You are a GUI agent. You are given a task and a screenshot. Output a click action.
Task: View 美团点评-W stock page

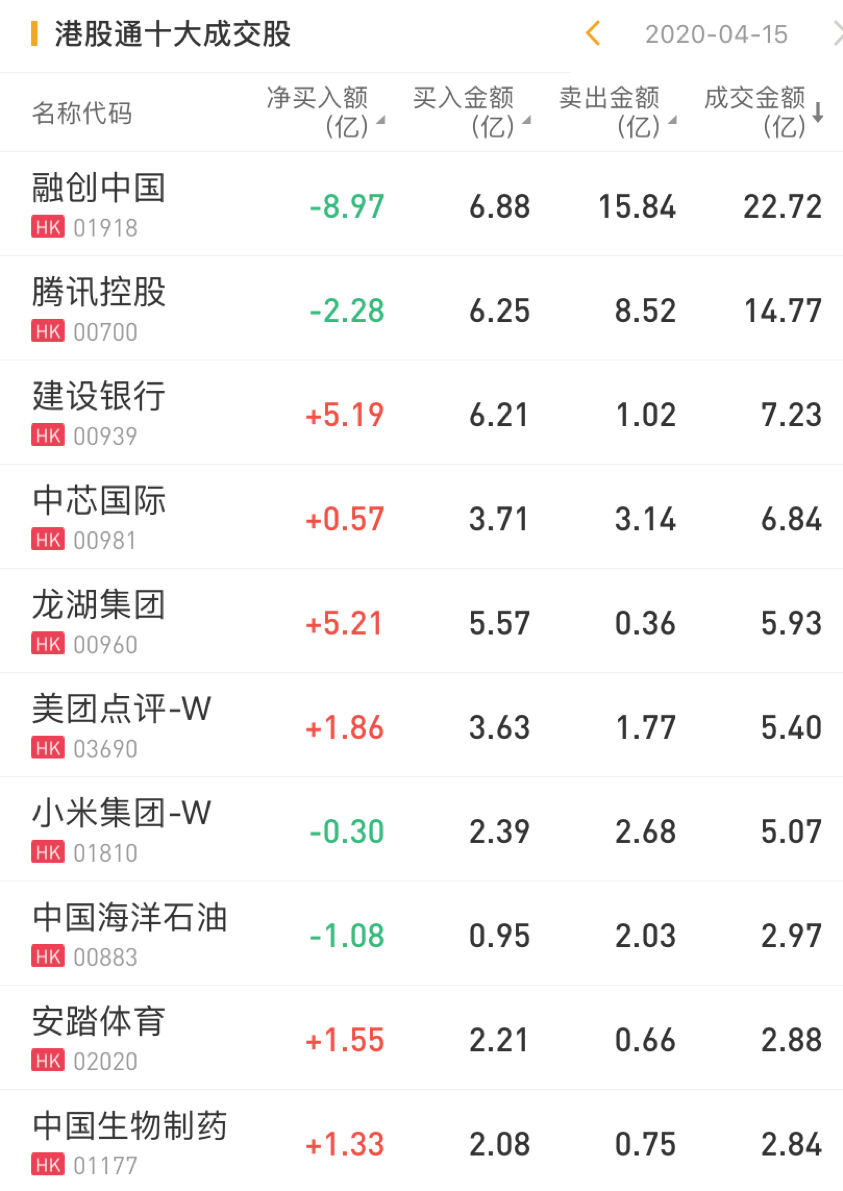pyautogui.click(x=122, y=725)
